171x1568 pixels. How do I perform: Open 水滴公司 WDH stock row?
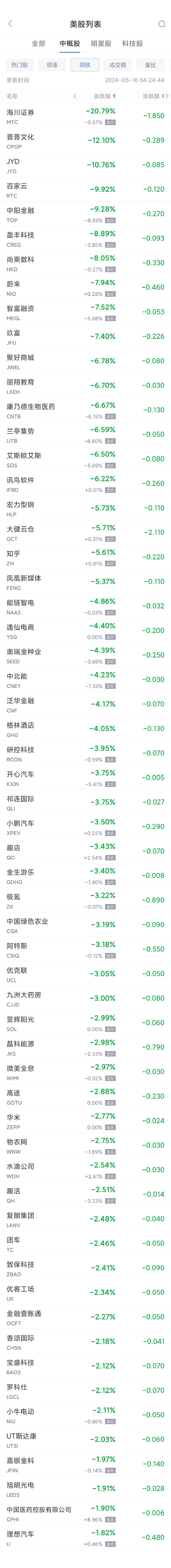tap(85, 1170)
